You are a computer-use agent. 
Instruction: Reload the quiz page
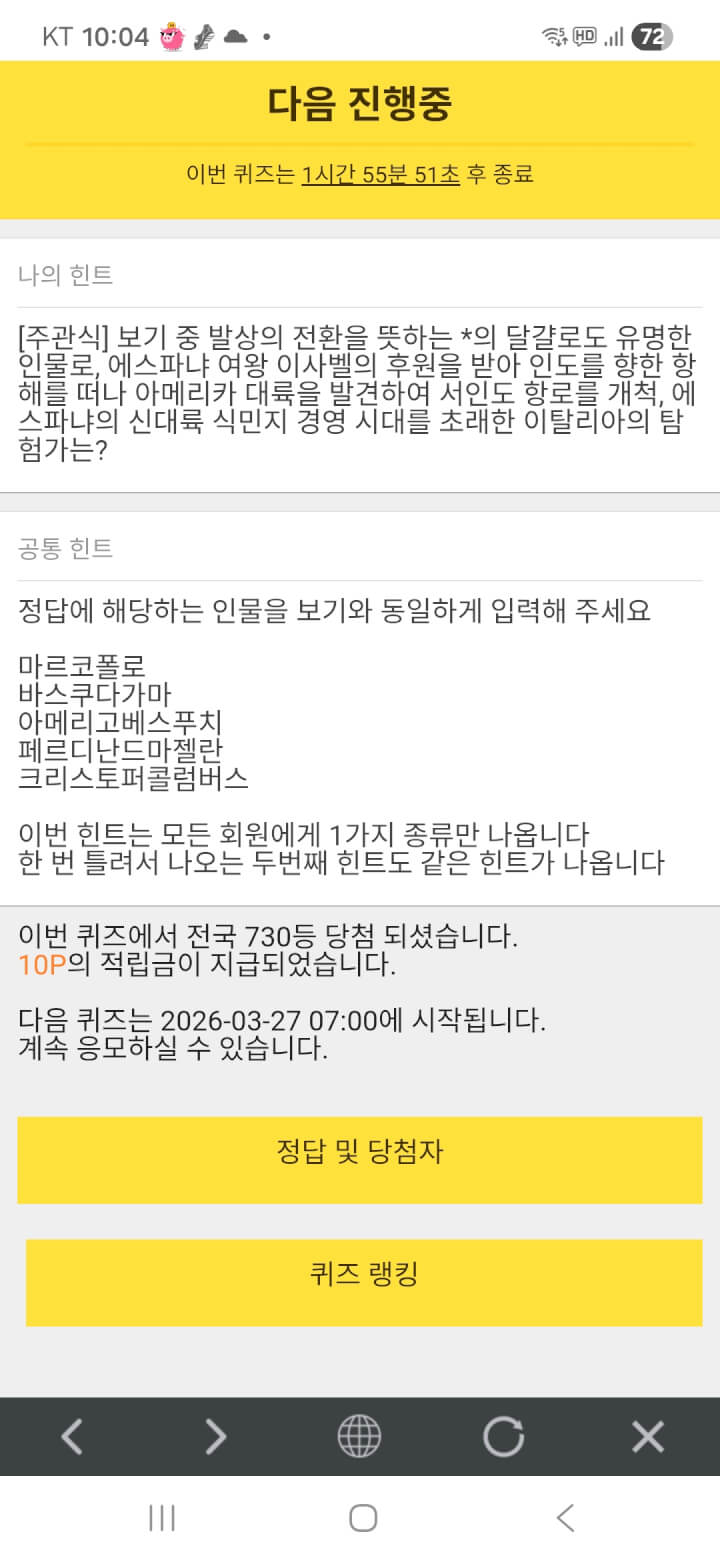[x=503, y=1437]
